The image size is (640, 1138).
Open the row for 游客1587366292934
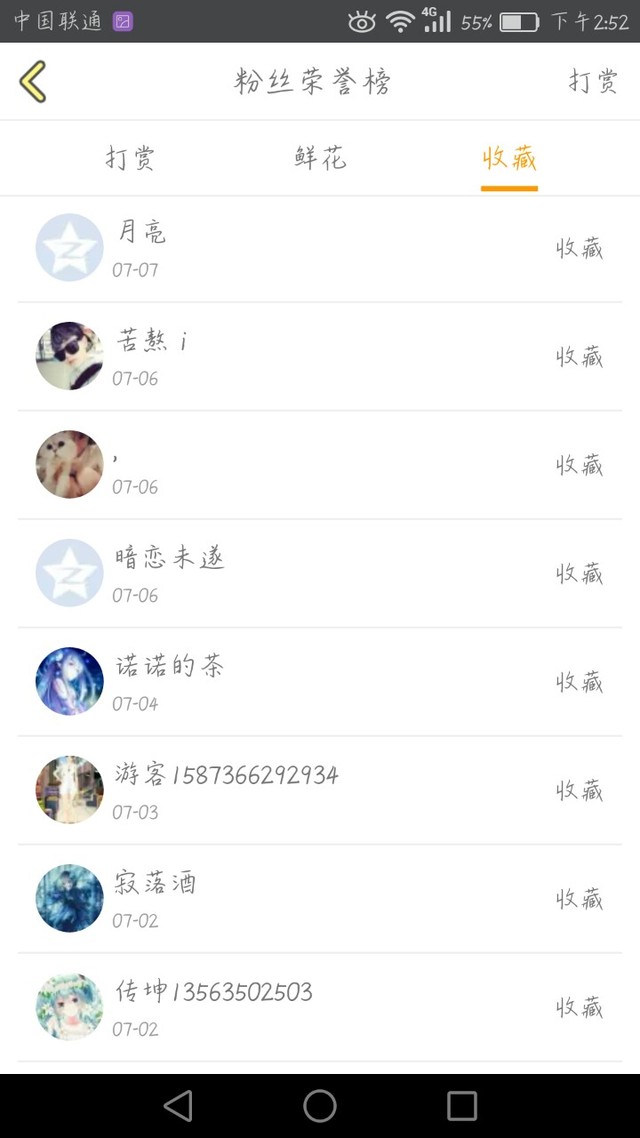(x=320, y=790)
